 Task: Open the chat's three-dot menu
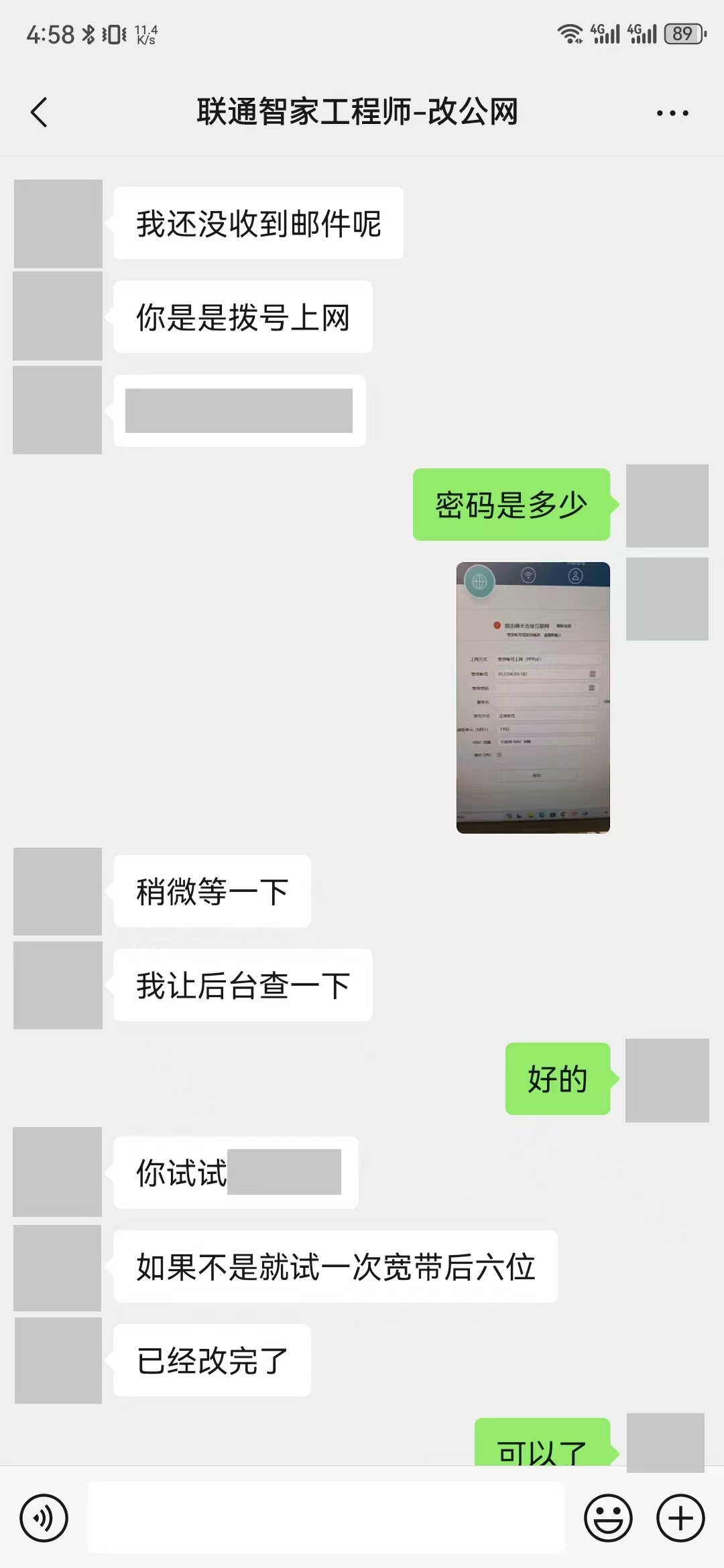pyautogui.click(x=672, y=113)
